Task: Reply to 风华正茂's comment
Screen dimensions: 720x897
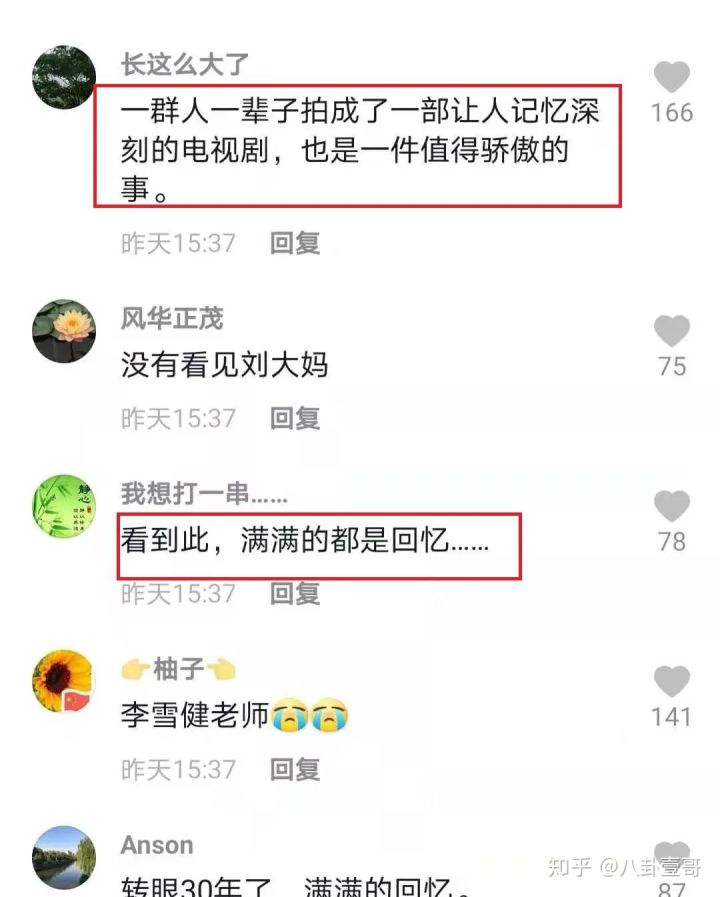Action: click(295, 418)
